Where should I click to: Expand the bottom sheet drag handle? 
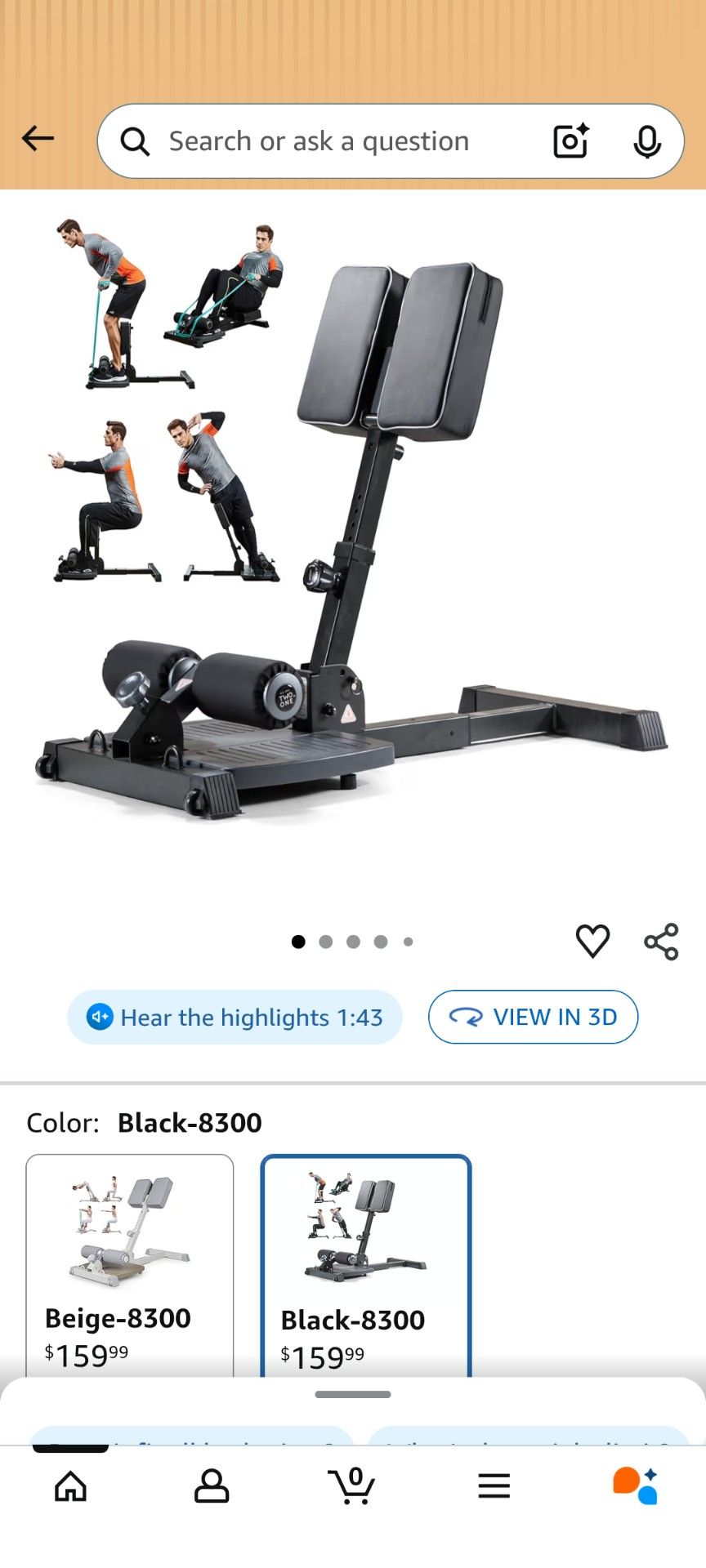[353, 1394]
